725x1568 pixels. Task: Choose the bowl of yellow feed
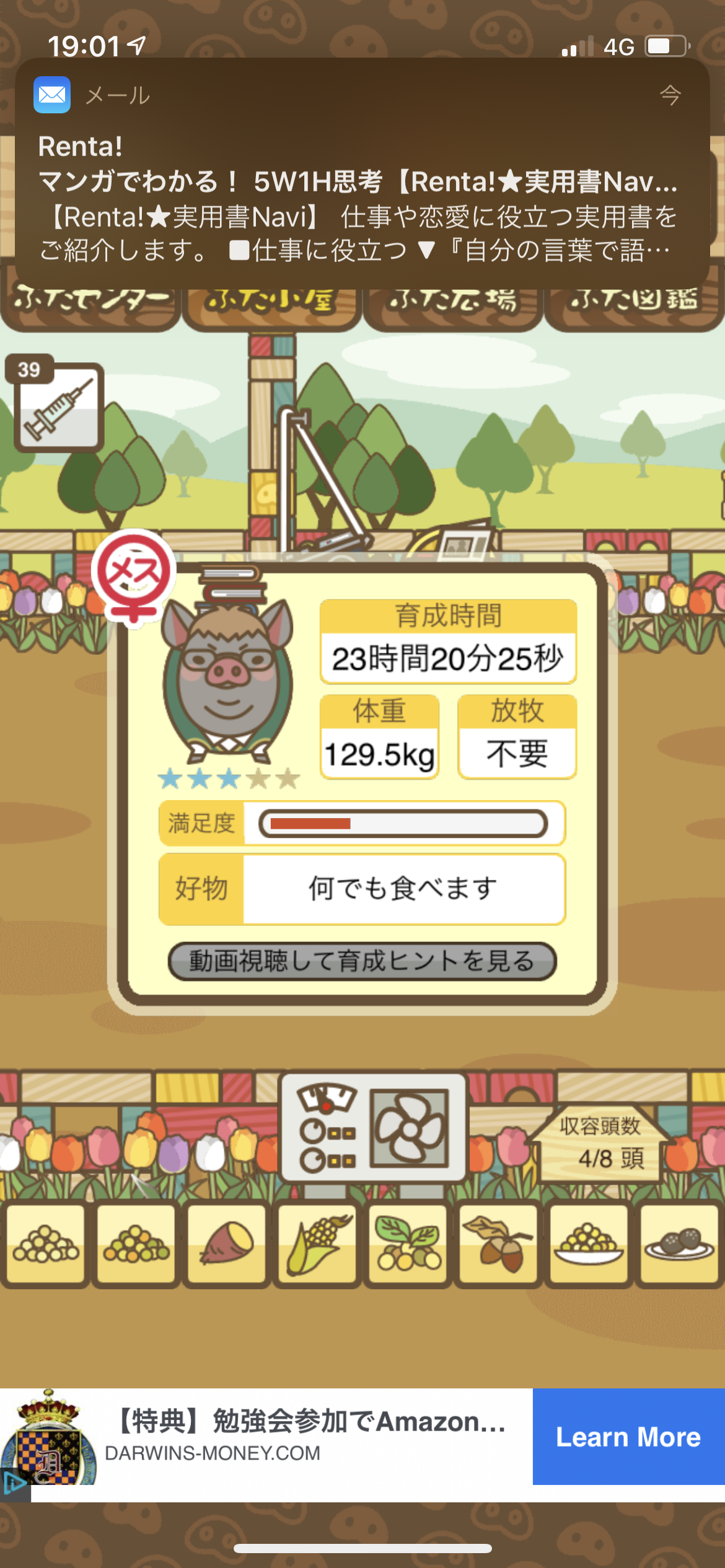[588, 1245]
